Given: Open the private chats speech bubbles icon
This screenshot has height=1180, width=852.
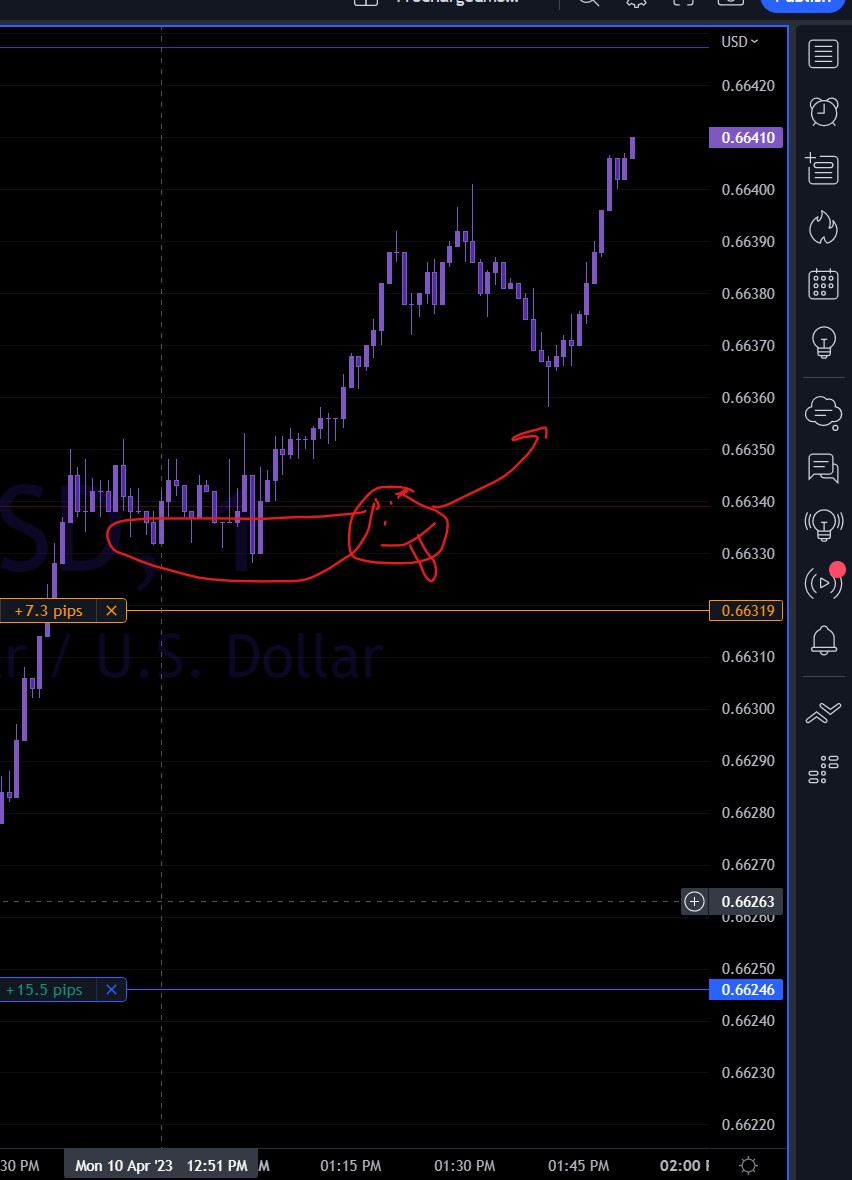Looking at the screenshot, I should pyautogui.click(x=823, y=467).
